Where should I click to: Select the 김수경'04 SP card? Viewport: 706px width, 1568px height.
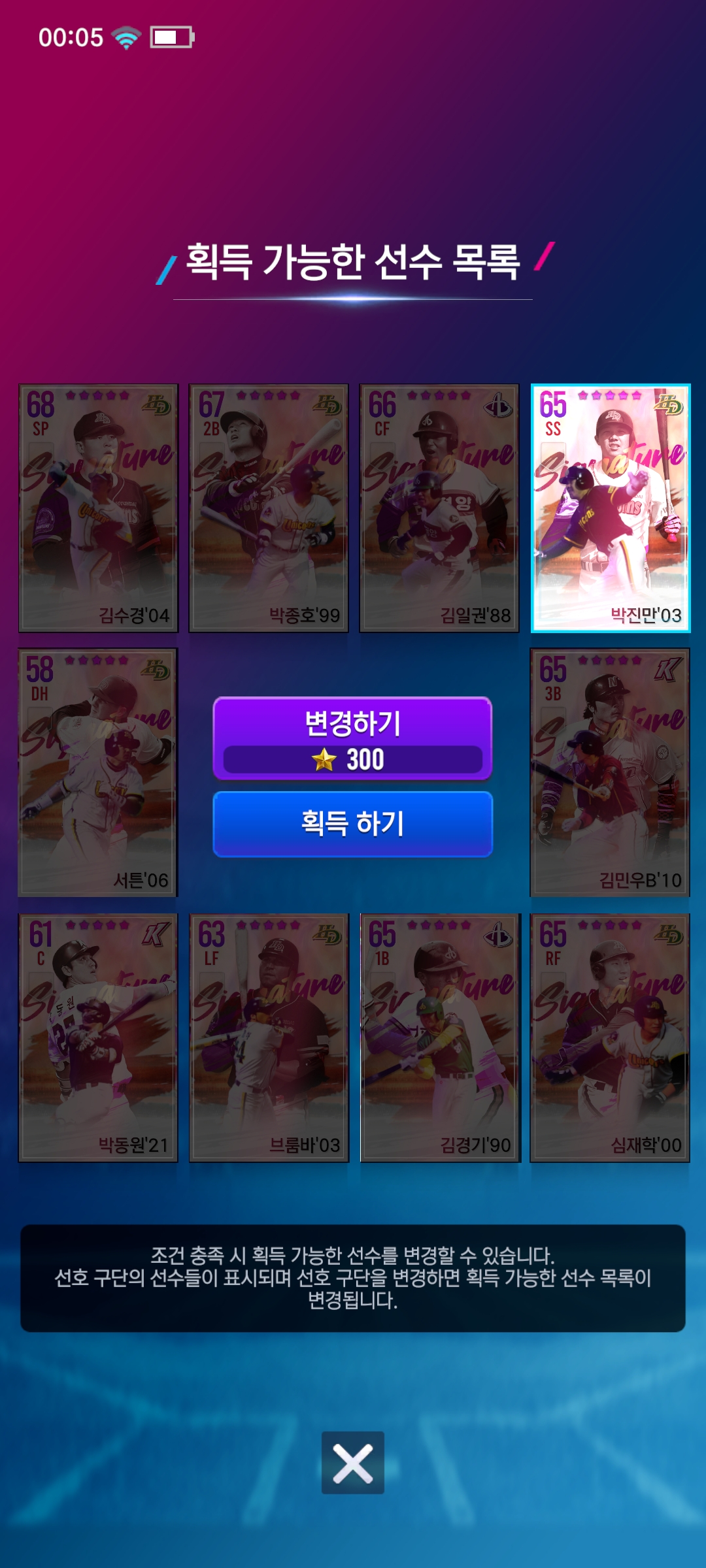pyautogui.click(x=98, y=508)
